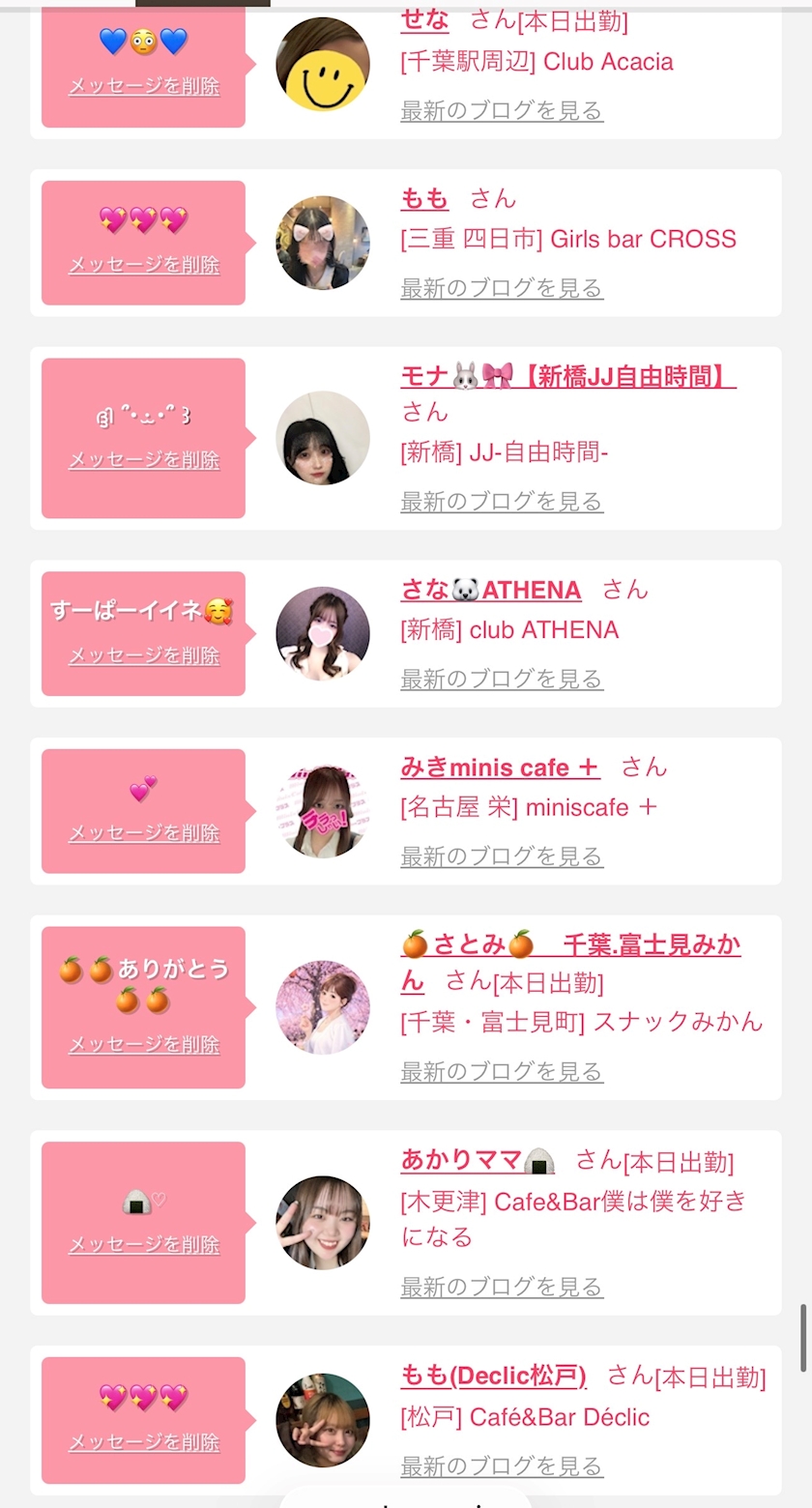Viewport: 812px width, 1508px height.
Task: Delete the message sent to みき
Action: point(144,833)
